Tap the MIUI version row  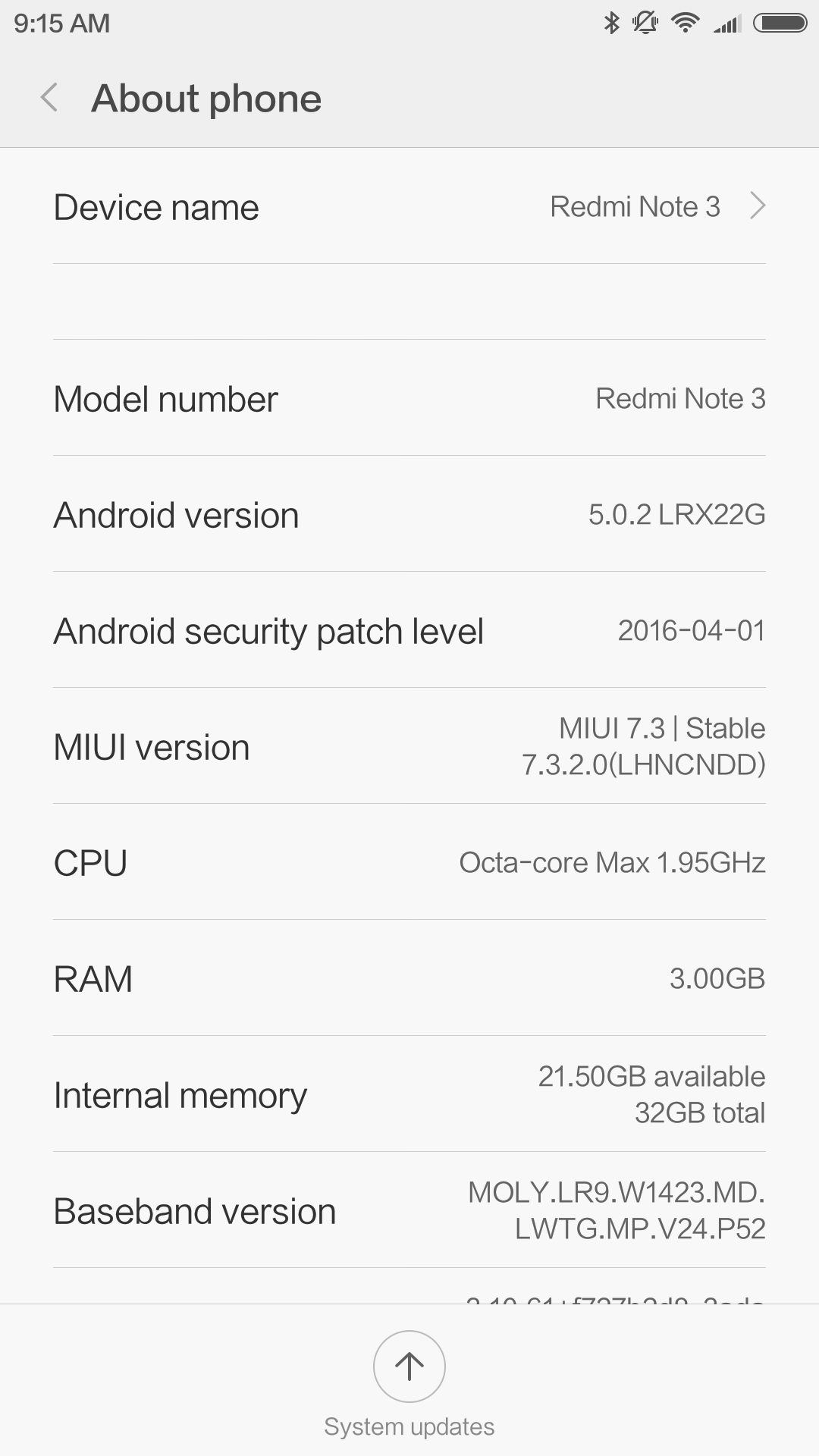point(409,746)
